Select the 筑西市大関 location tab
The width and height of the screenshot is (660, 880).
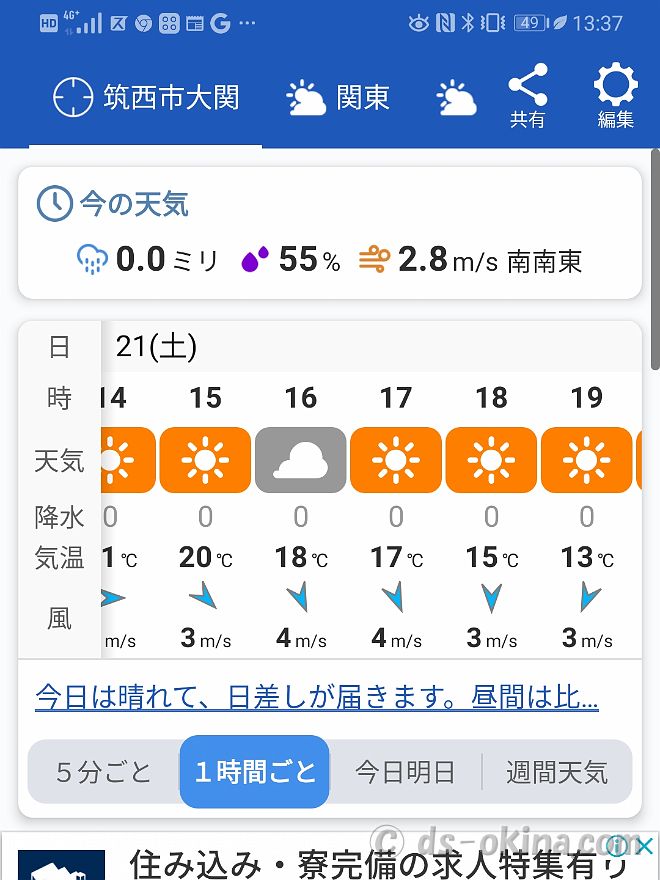pyautogui.click(x=146, y=98)
